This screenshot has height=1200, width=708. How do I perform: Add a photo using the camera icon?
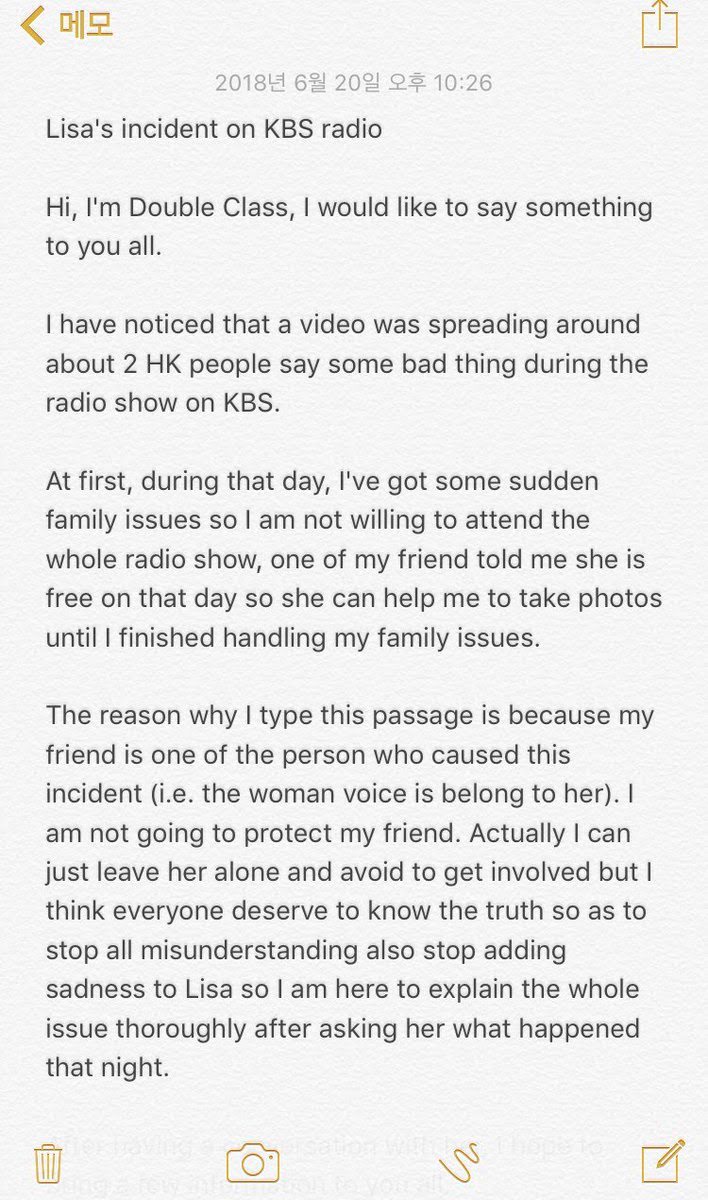251,1163
